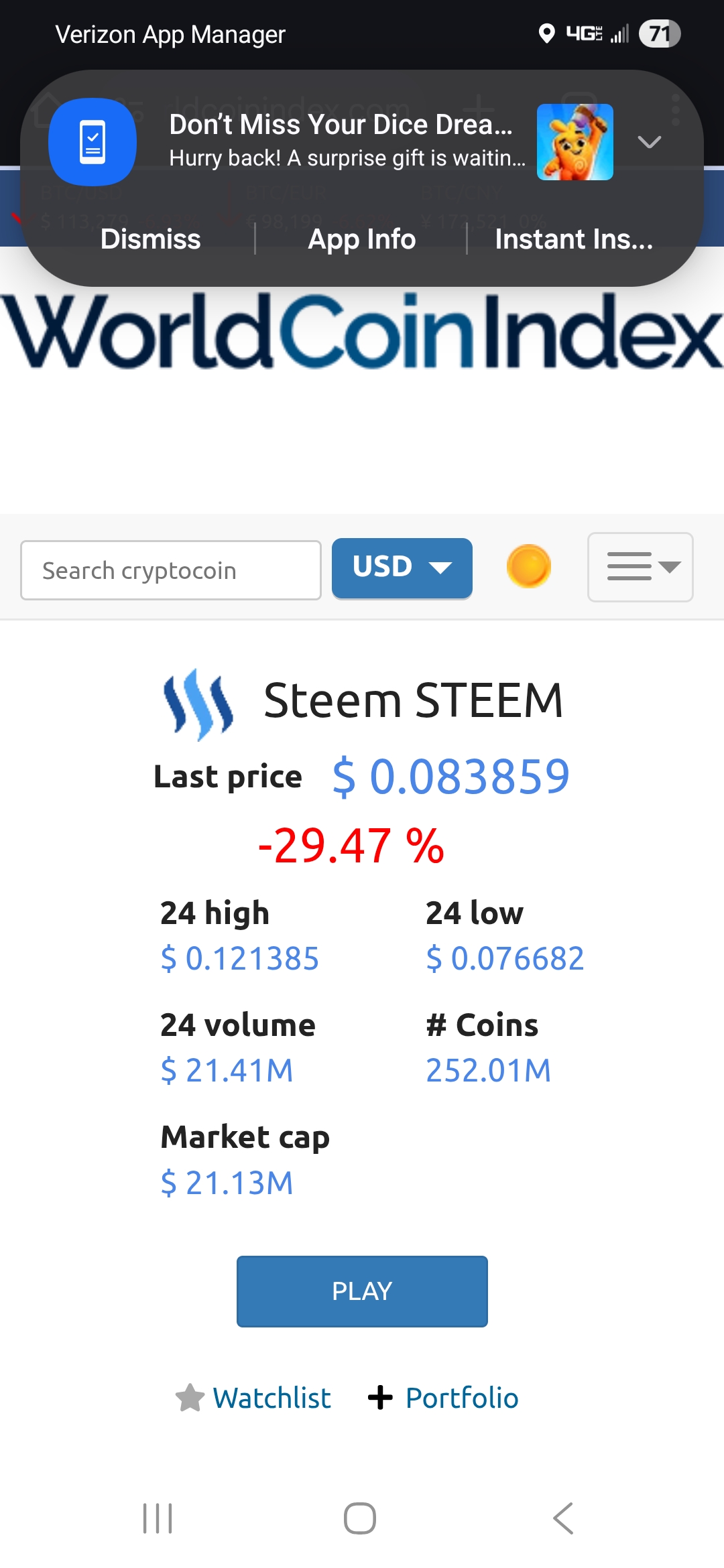
Task: Expand the notification with the chevron
Action: [x=649, y=141]
